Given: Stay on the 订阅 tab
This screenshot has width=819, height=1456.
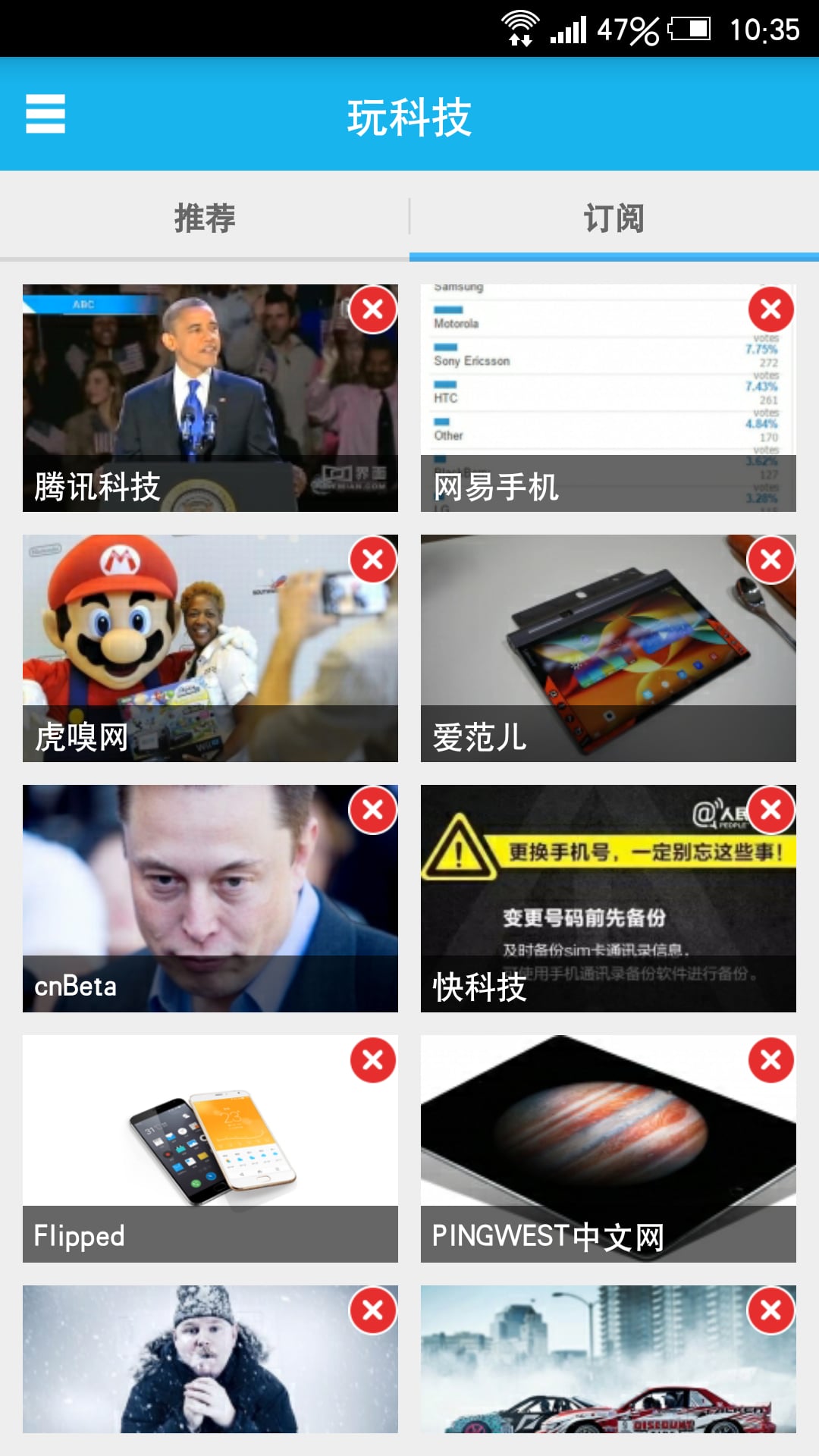Looking at the screenshot, I should (614, 218).
